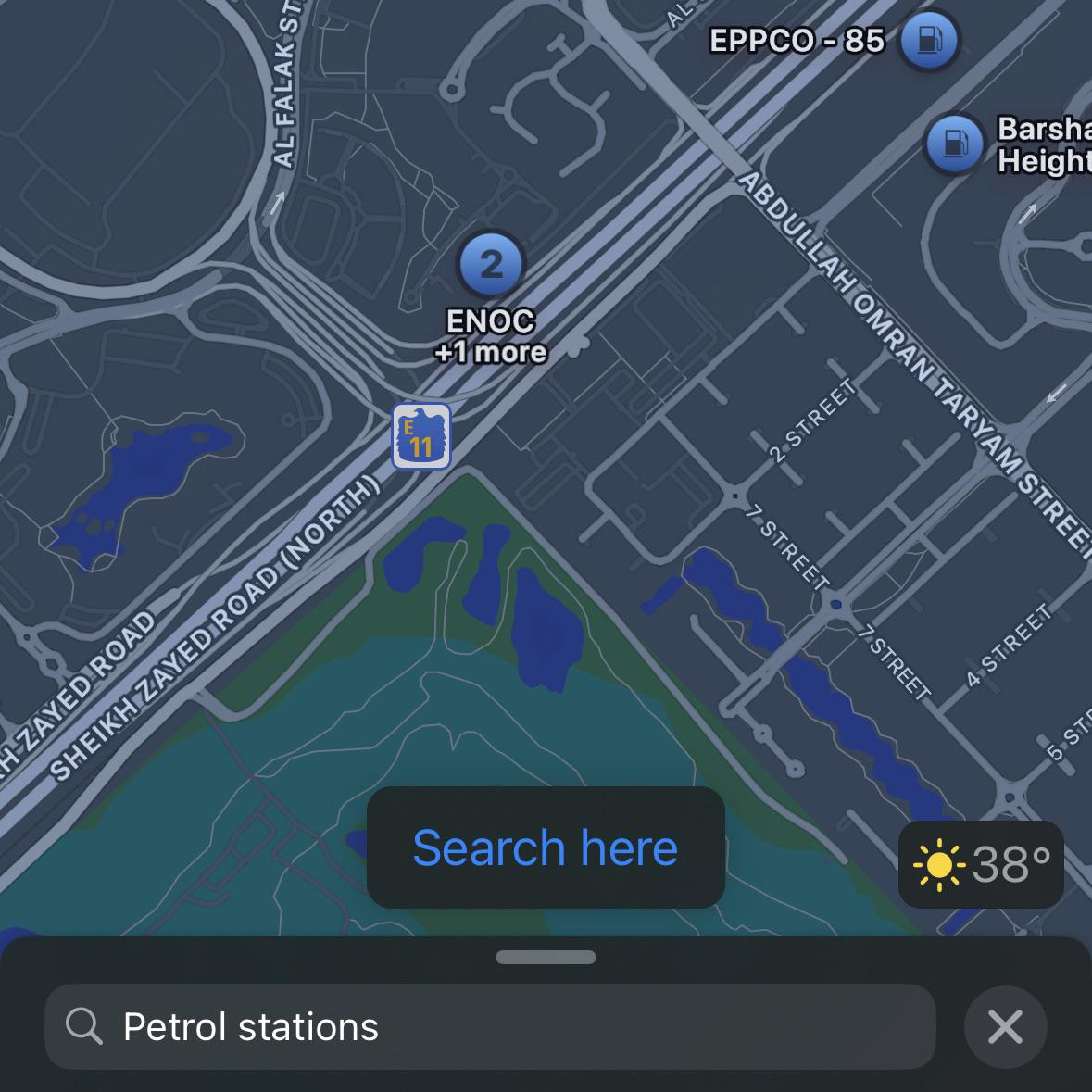Open the Barsha Heights petrol station pin

(x=954, y=144)
